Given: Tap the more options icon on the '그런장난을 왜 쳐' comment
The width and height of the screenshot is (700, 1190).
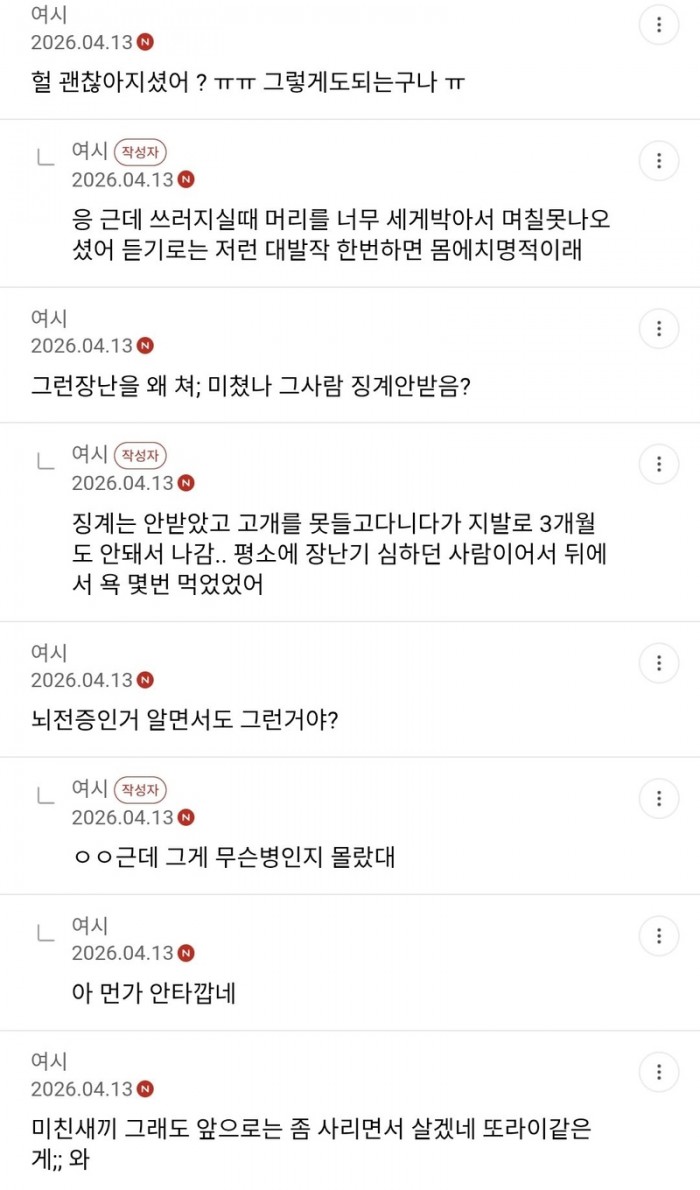Looking at the screenshot, I should point(658,329).
